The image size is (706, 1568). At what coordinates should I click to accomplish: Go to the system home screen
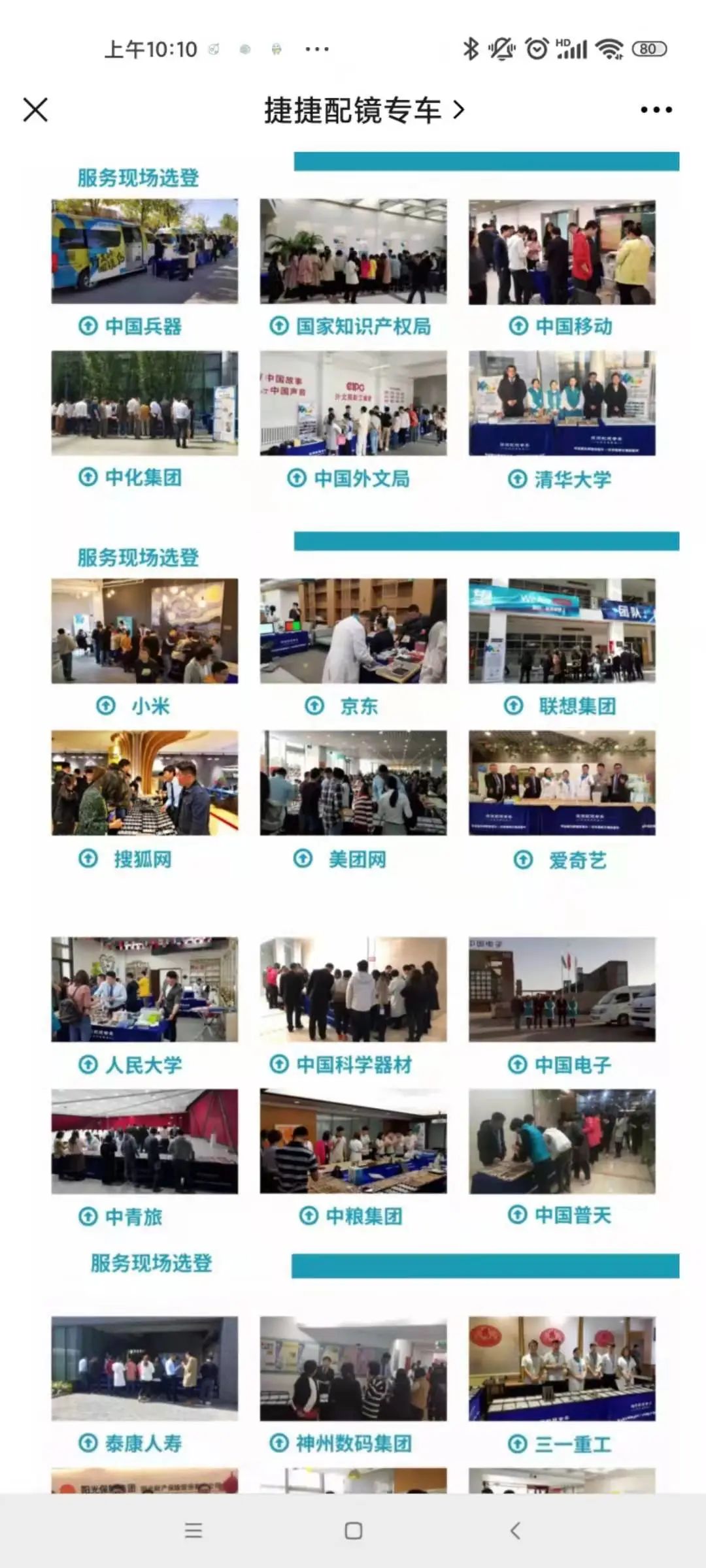tap(353, 1531)
